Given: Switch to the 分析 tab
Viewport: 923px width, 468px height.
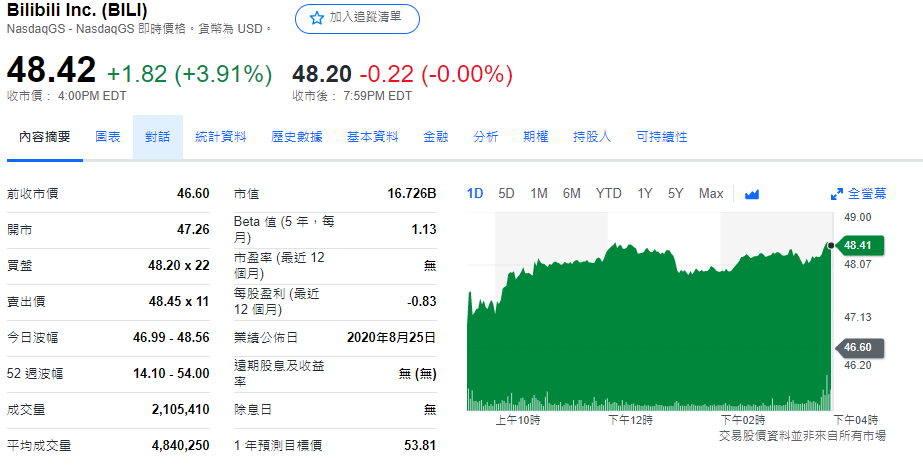Looking at the screenshot, I should [x=485, y=137].
